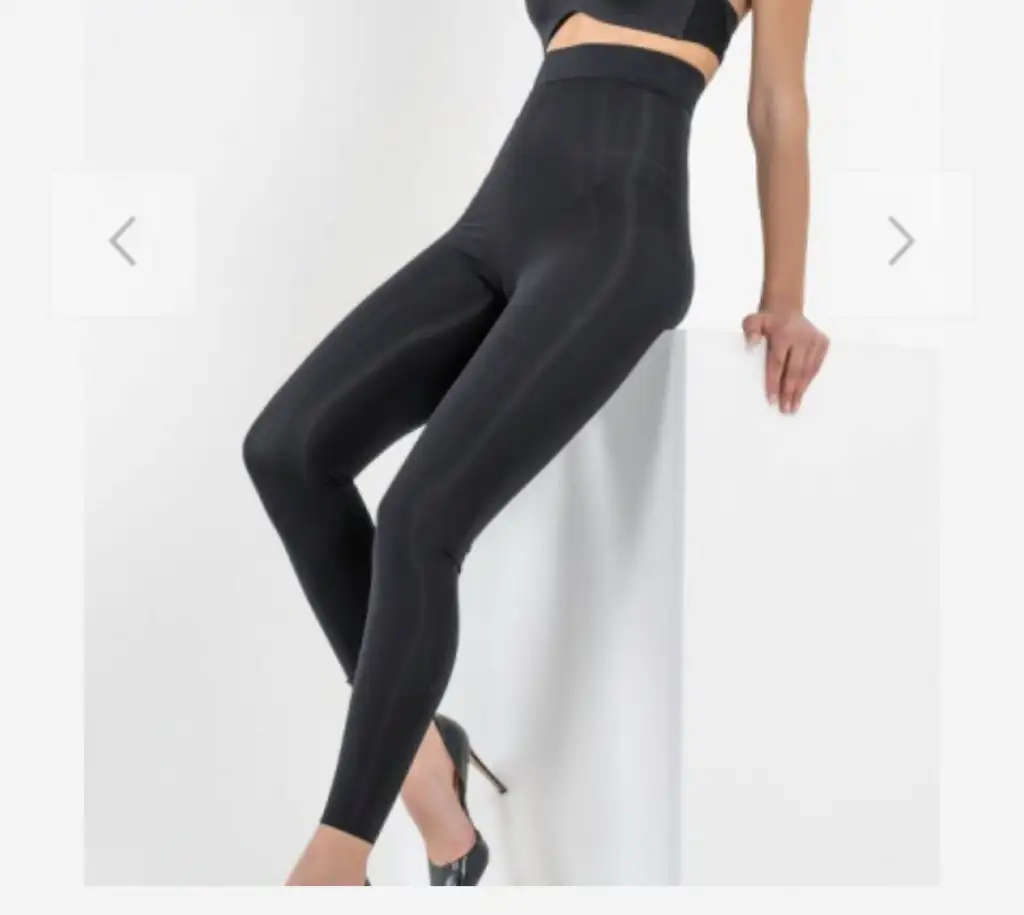Show the previous product image

tap(123, 242)
